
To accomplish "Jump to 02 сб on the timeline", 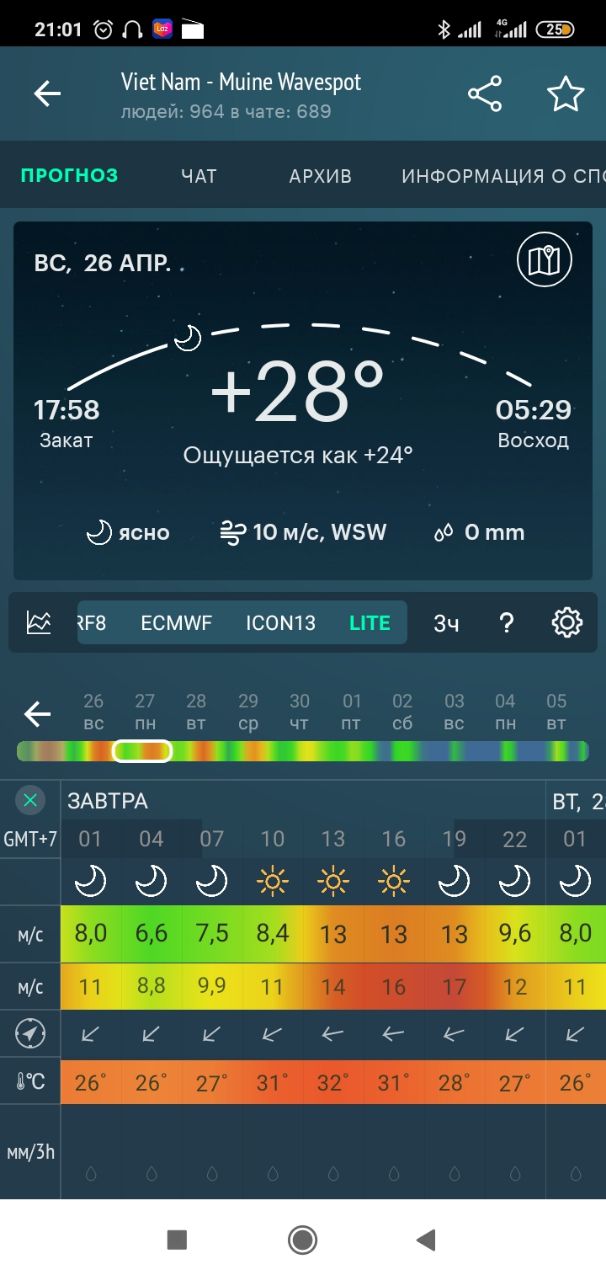I will click(x=402, y=711).
